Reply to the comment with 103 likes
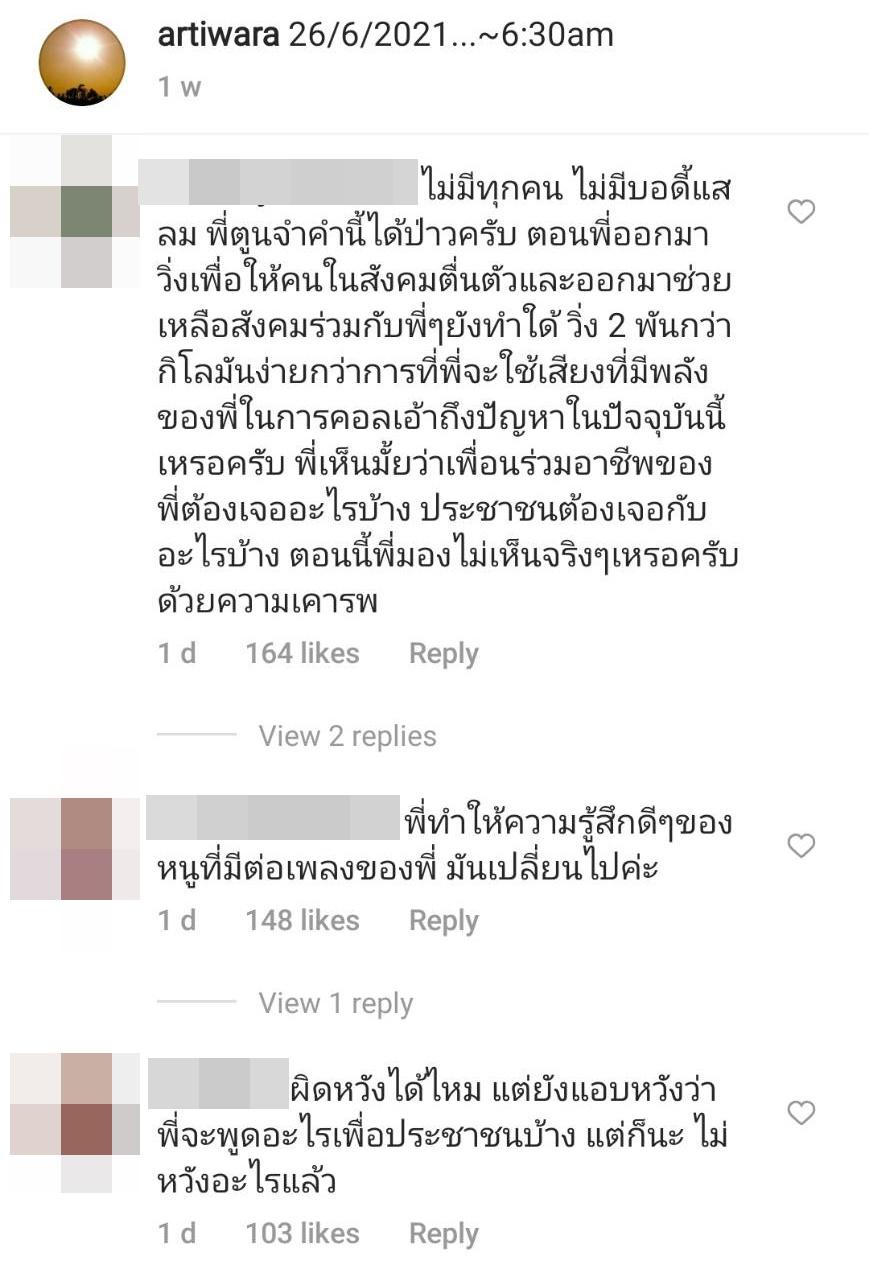Screen dimensions: 869x1271 click(x=443, y=1234)
